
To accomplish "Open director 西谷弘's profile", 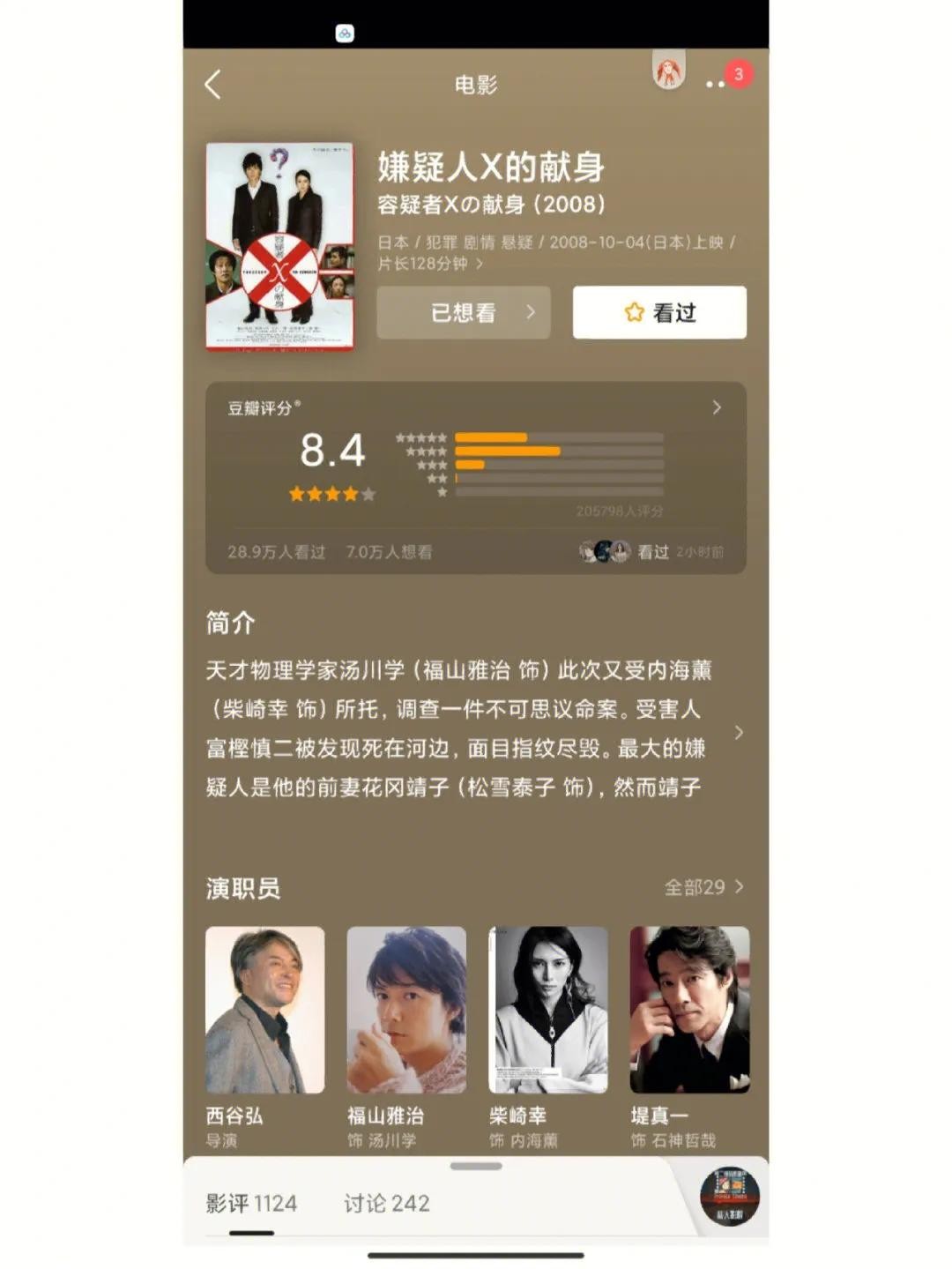I will pyautogui.click(x=264, y=1011).
